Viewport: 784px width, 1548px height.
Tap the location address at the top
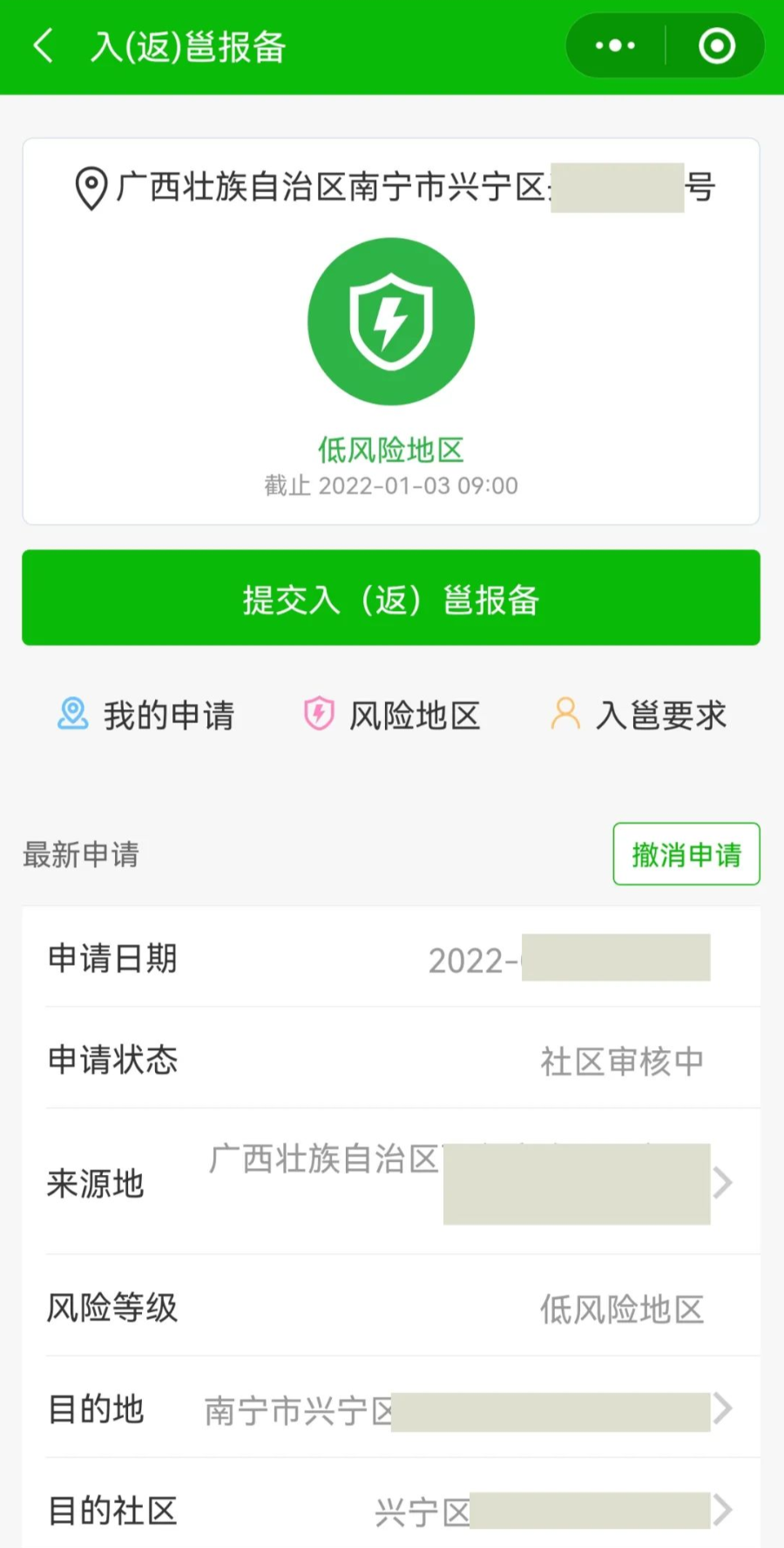(392, 187)
